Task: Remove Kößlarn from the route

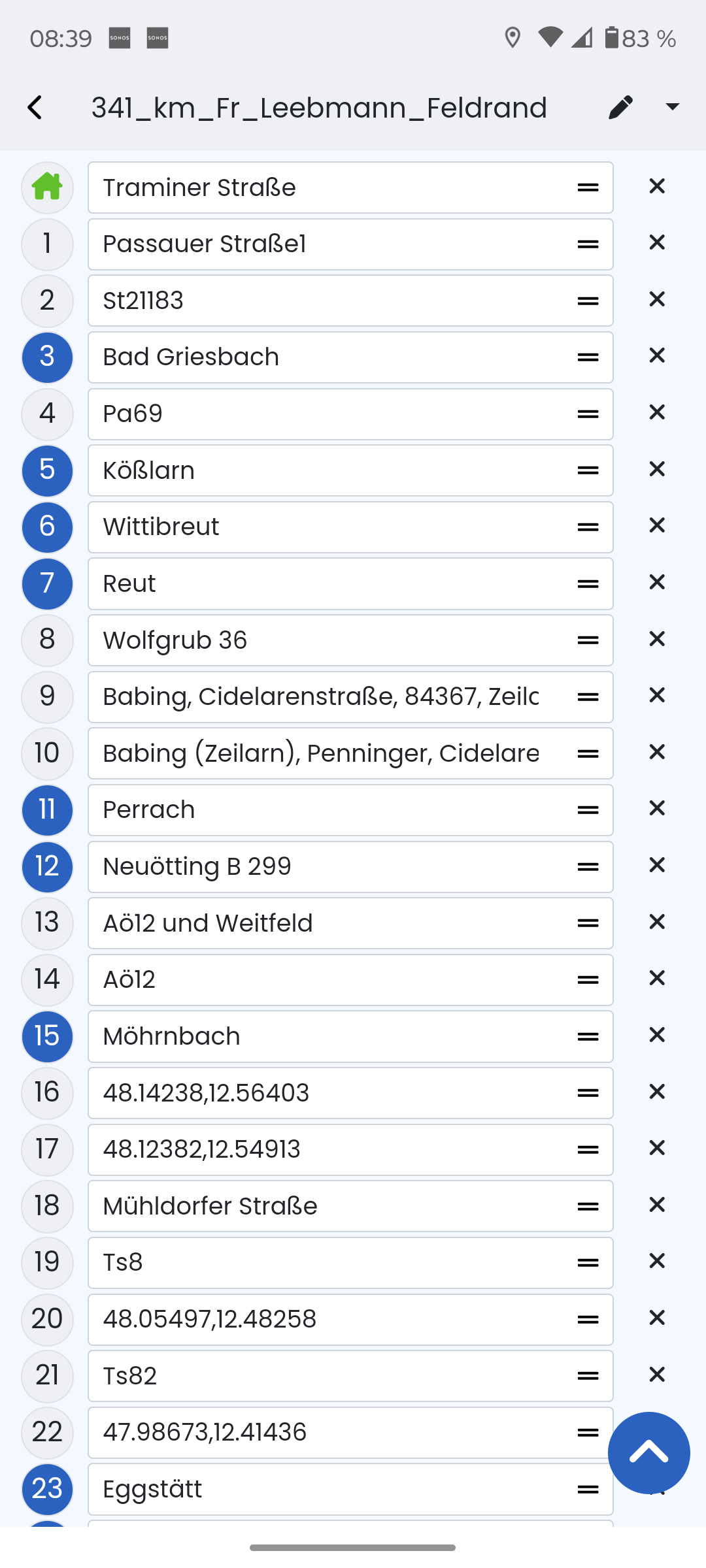Action: [x=657, y=470]
